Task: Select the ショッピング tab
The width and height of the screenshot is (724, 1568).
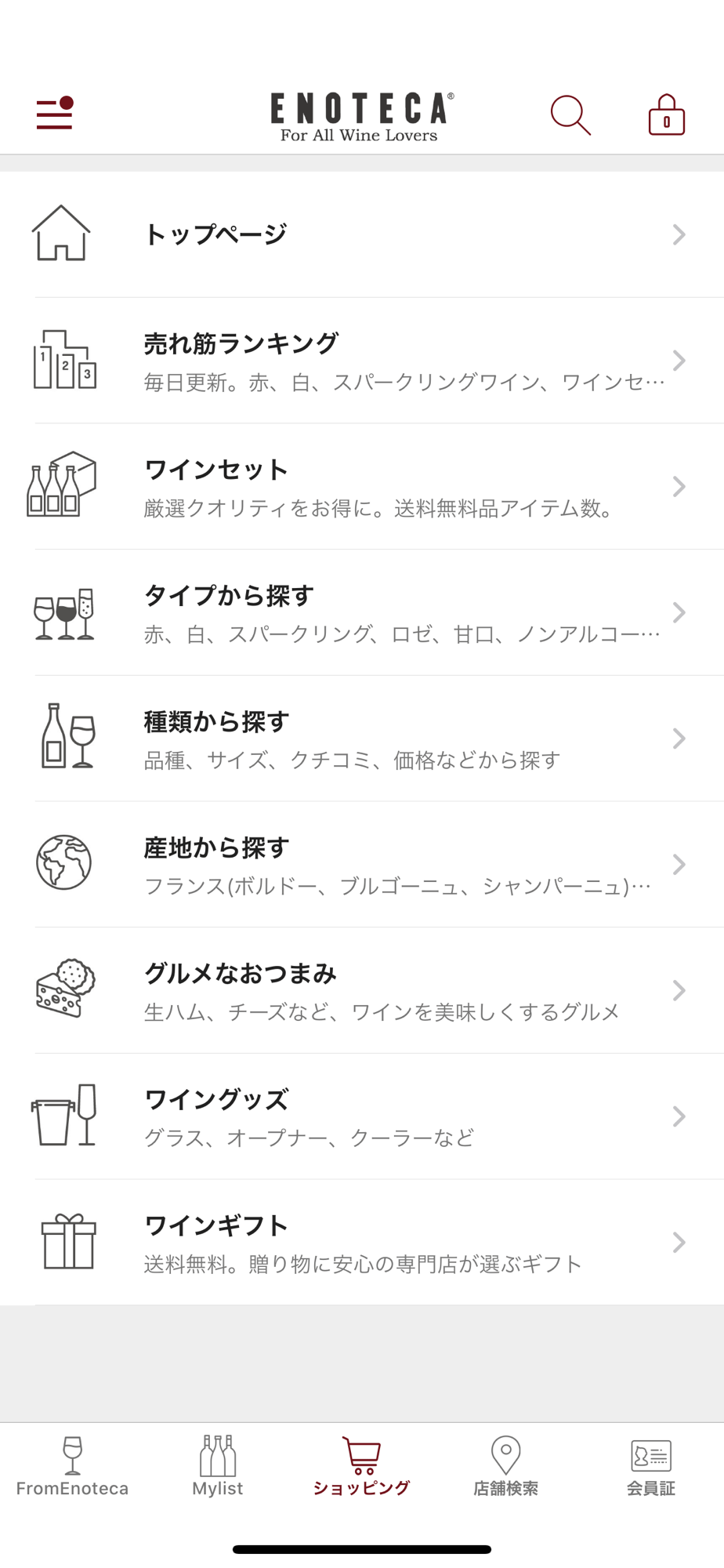Action: (x=362, y=1467)
